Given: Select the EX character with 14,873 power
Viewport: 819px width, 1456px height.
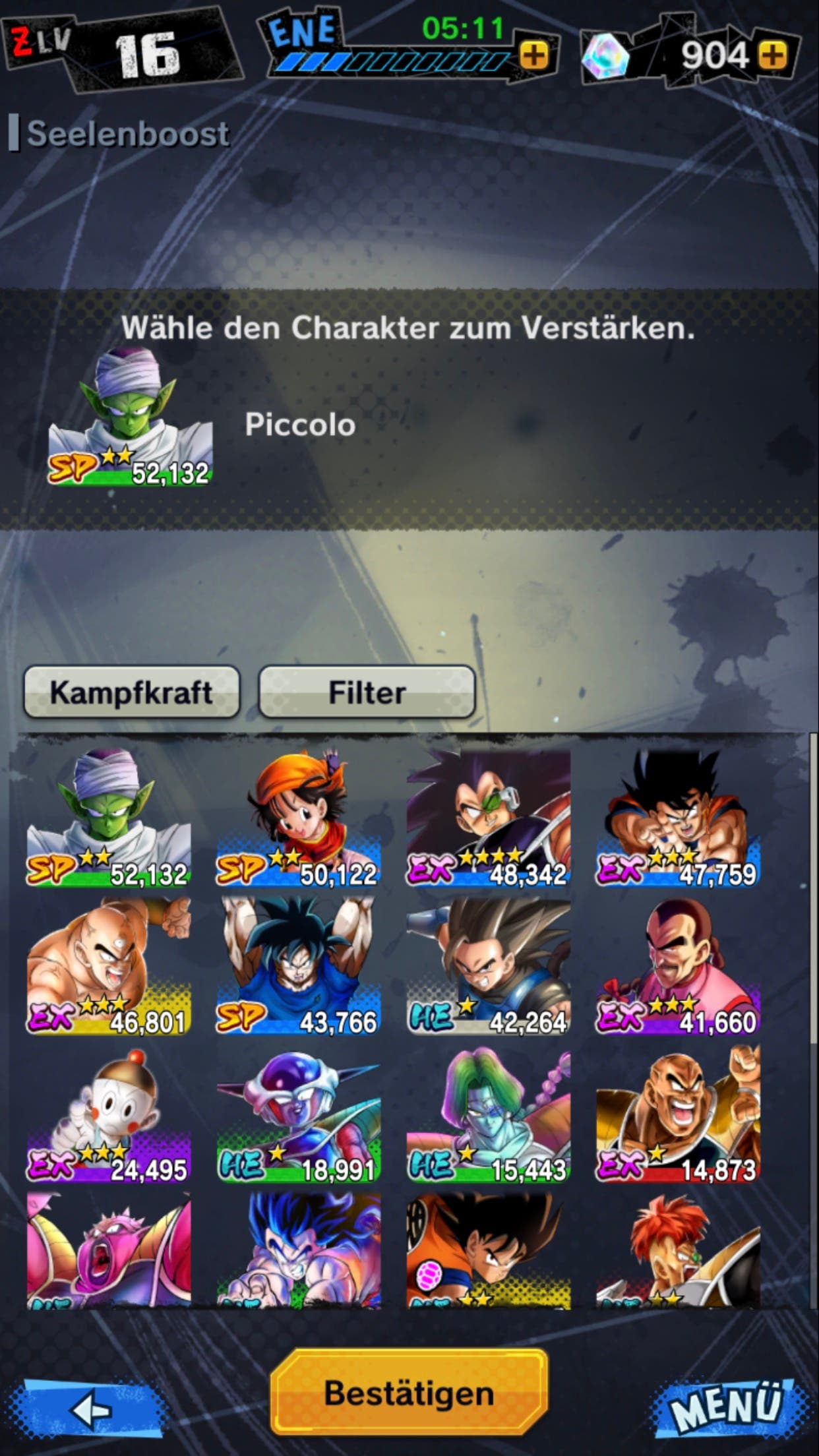Looking at the screenshot, I should (x=678, y=1114).
